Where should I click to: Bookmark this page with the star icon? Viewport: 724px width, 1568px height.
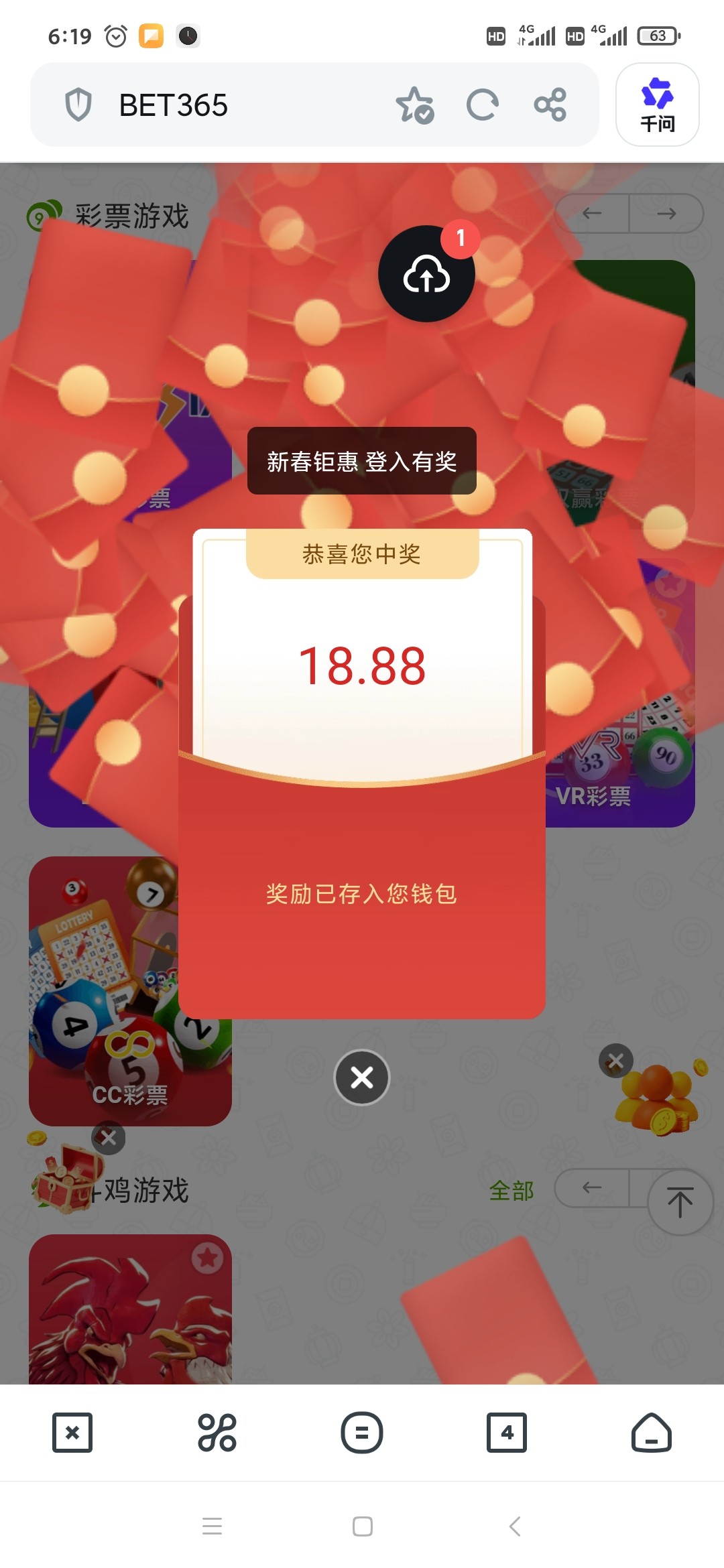click(415, 105)
